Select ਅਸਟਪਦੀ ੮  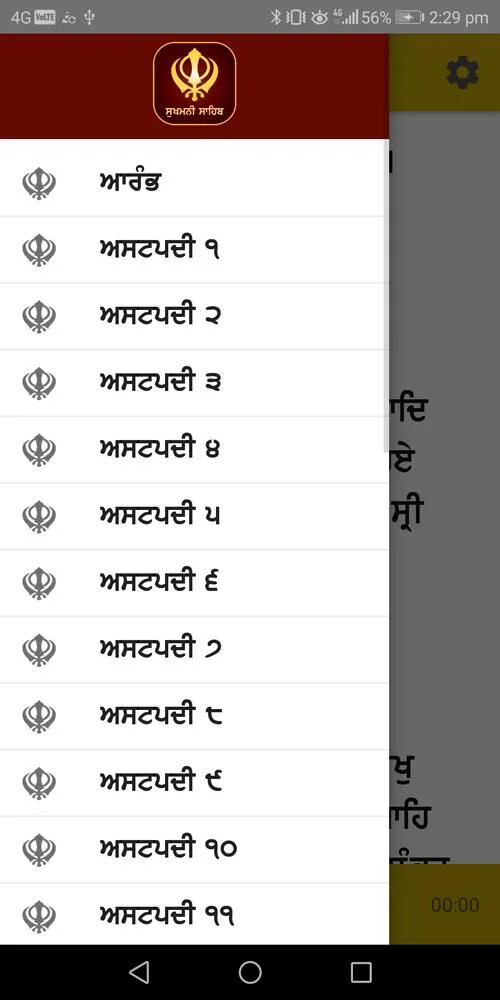194,716
